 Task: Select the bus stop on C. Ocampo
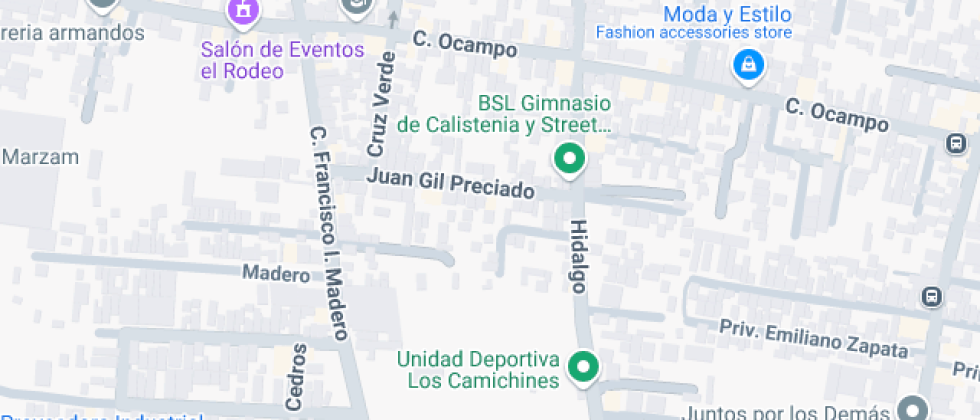pos(956,144)
